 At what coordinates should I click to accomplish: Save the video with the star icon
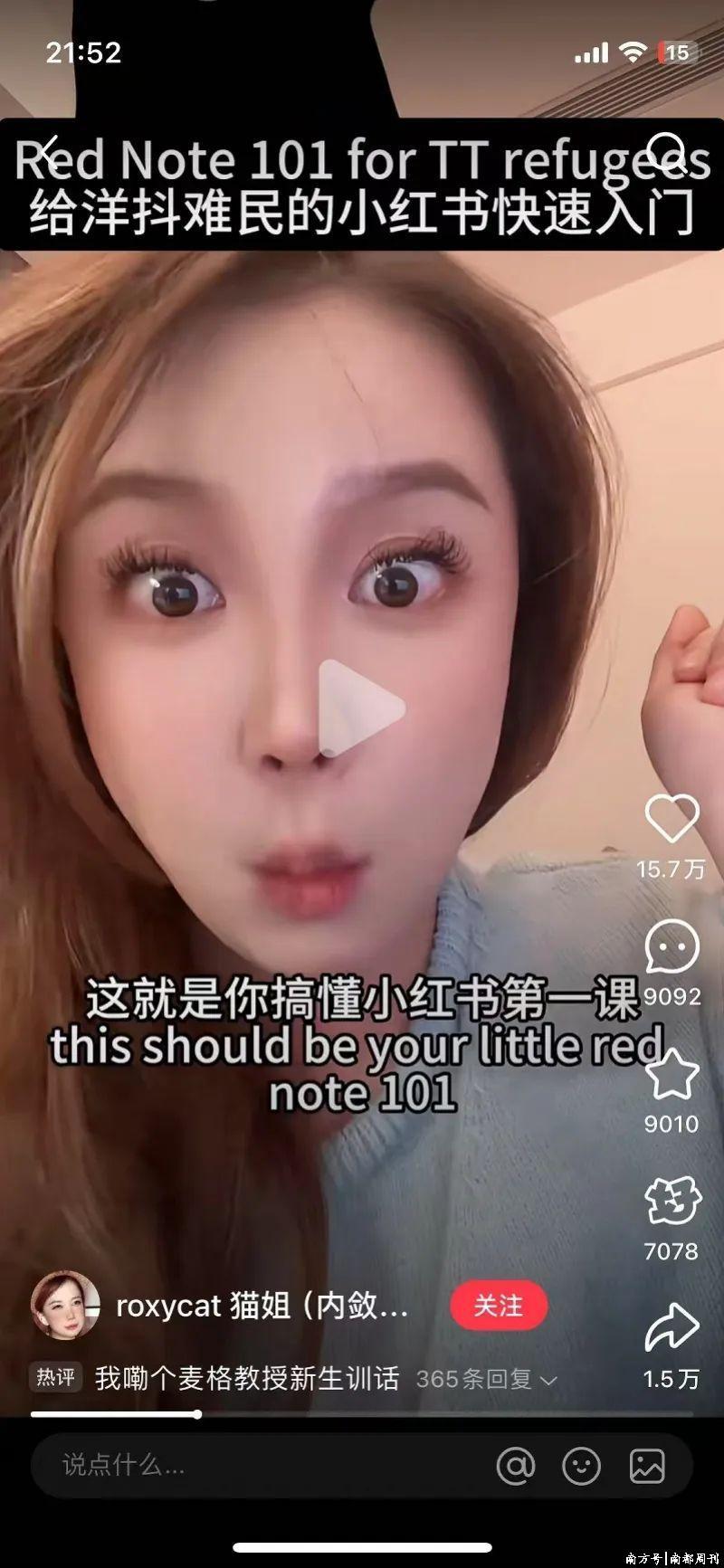click(671, 1075)
